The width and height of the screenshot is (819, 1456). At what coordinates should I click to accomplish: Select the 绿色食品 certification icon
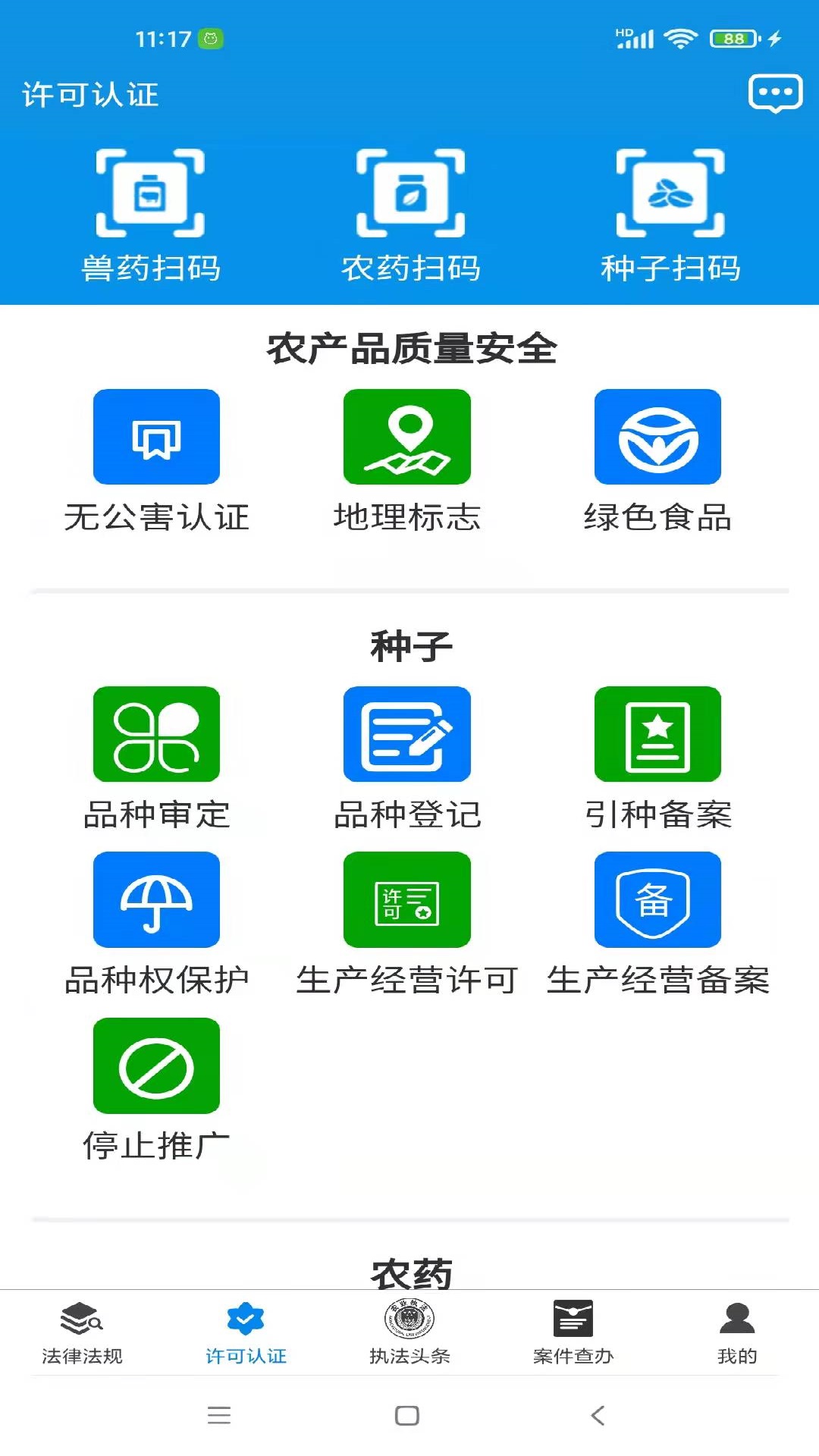(658, 436)
